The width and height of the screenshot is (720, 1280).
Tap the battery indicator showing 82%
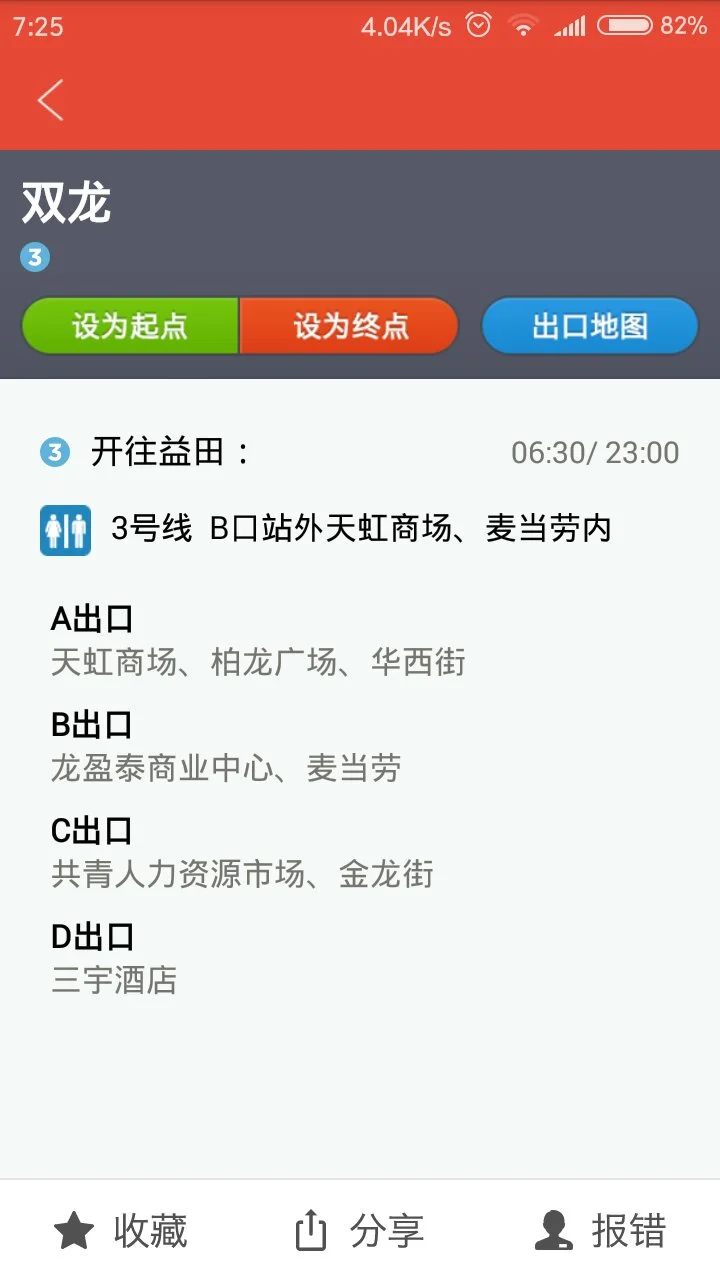coord(622,26)
